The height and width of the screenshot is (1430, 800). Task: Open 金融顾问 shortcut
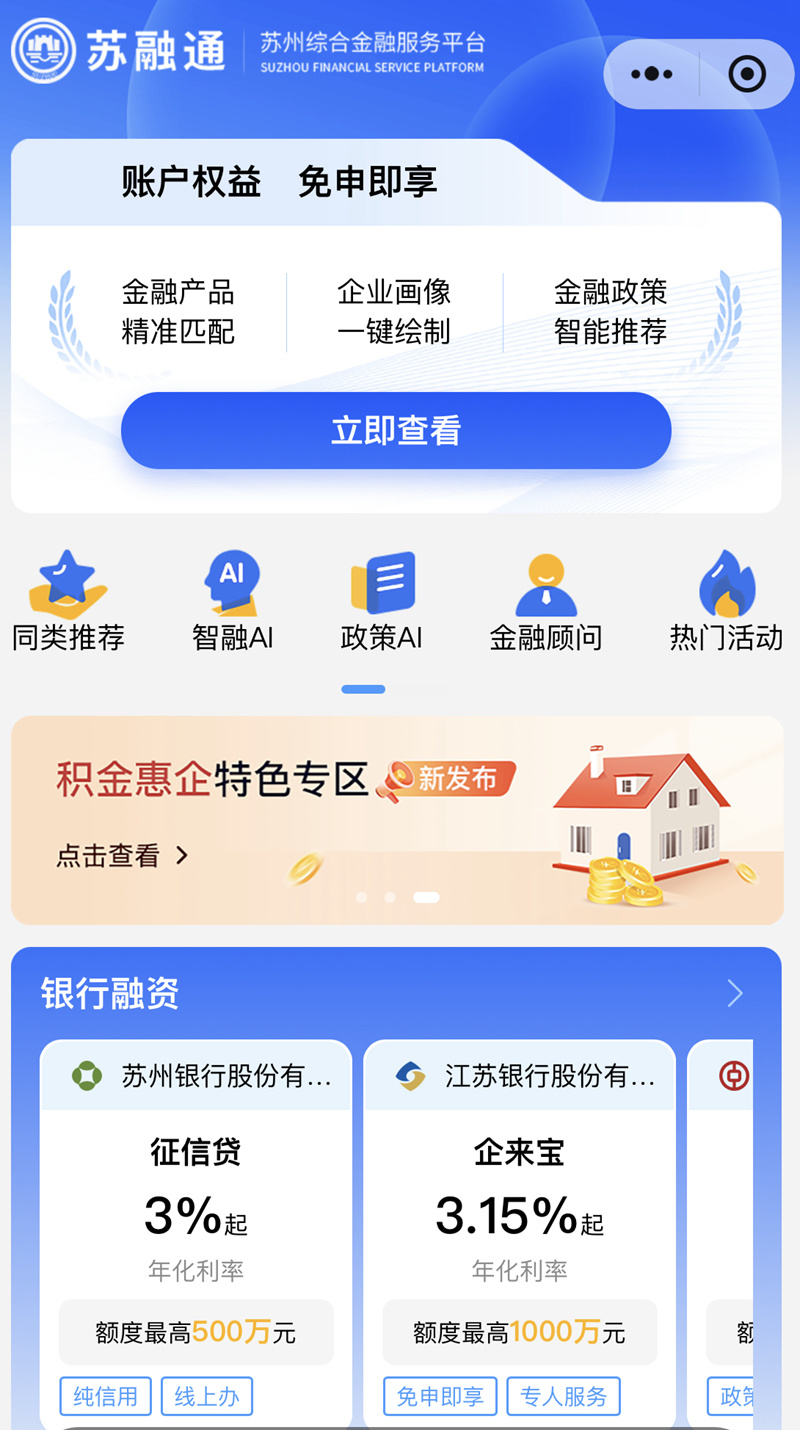[546, 600]
